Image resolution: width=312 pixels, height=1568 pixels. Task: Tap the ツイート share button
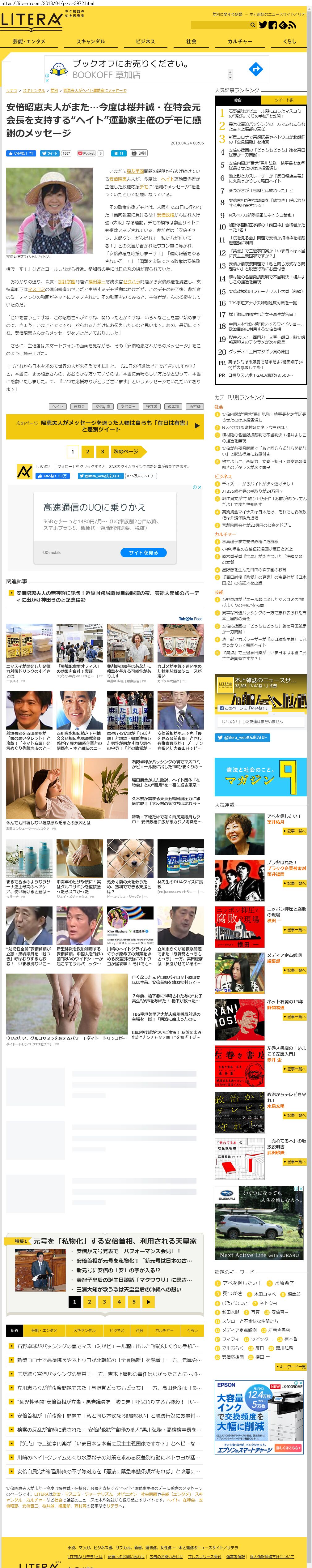tap(50, 153)
